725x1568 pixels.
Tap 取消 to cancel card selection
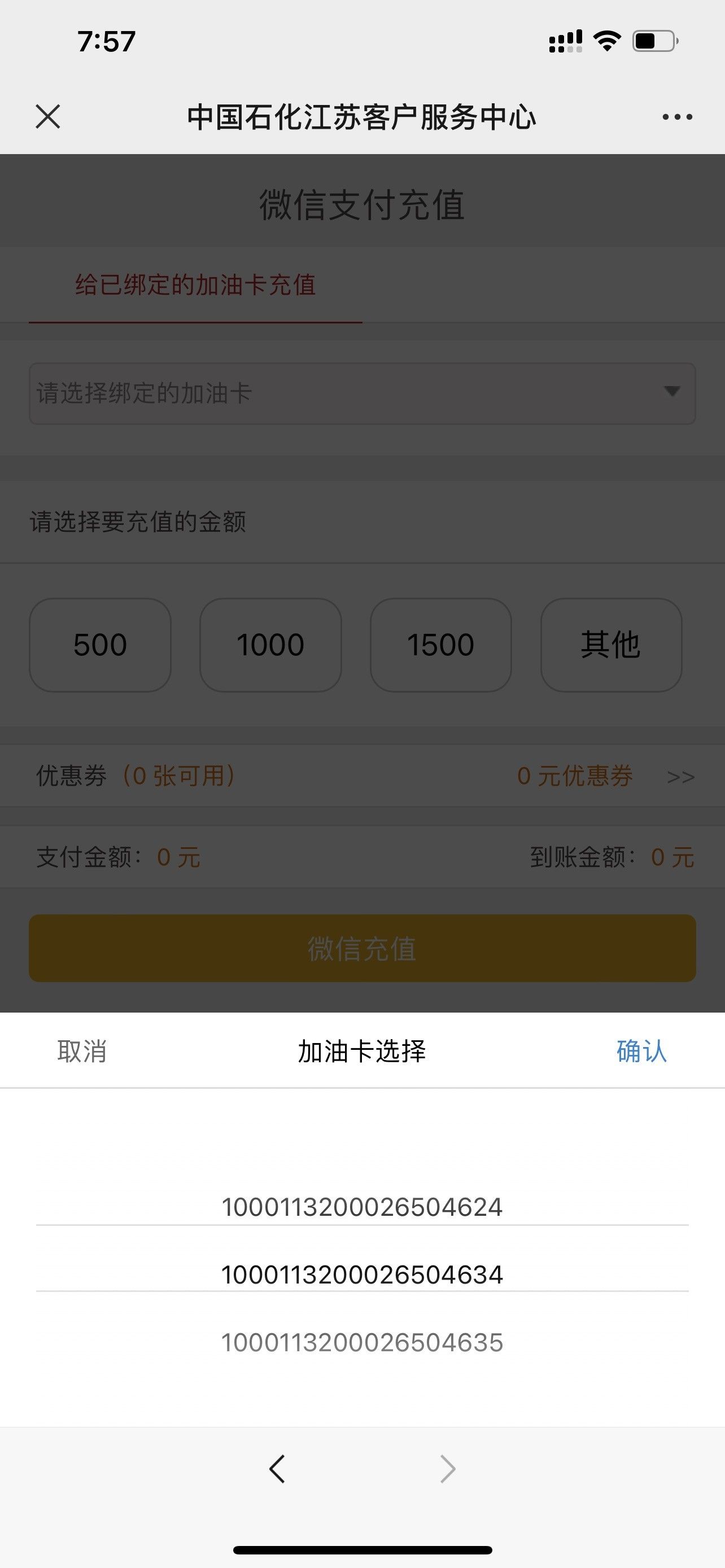pos(82,1051)
